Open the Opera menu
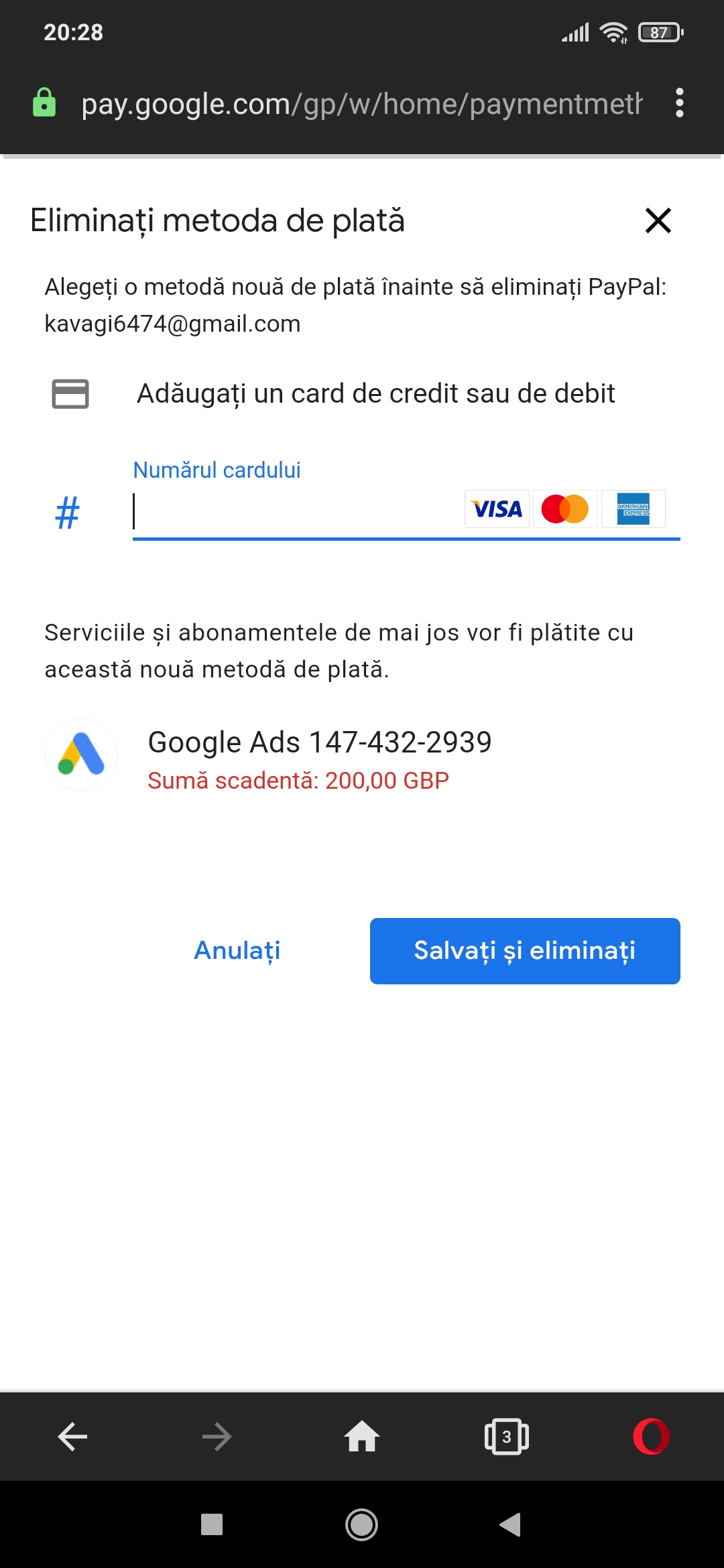 (x=652, y=1437)
